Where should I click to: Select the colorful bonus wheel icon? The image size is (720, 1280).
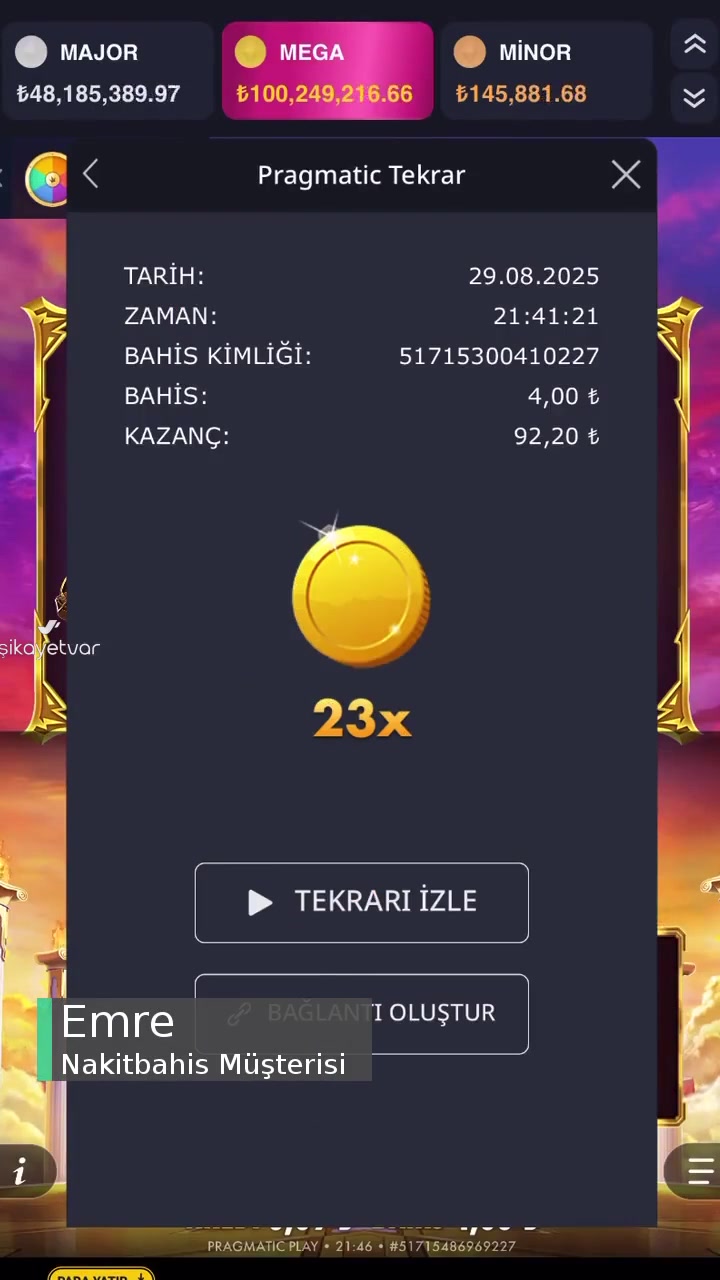click(48, 178)
